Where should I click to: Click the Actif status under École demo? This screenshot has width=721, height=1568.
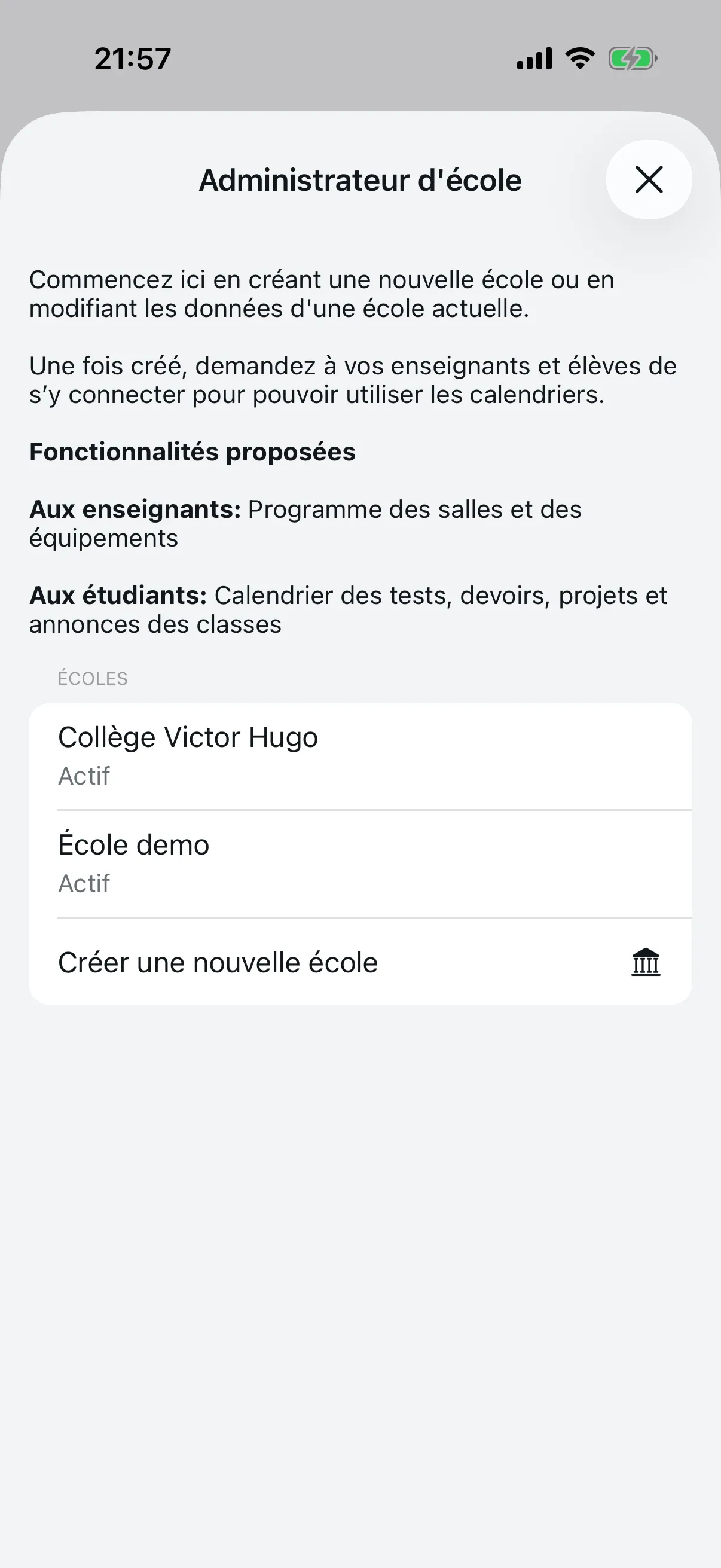click(83, 883)
